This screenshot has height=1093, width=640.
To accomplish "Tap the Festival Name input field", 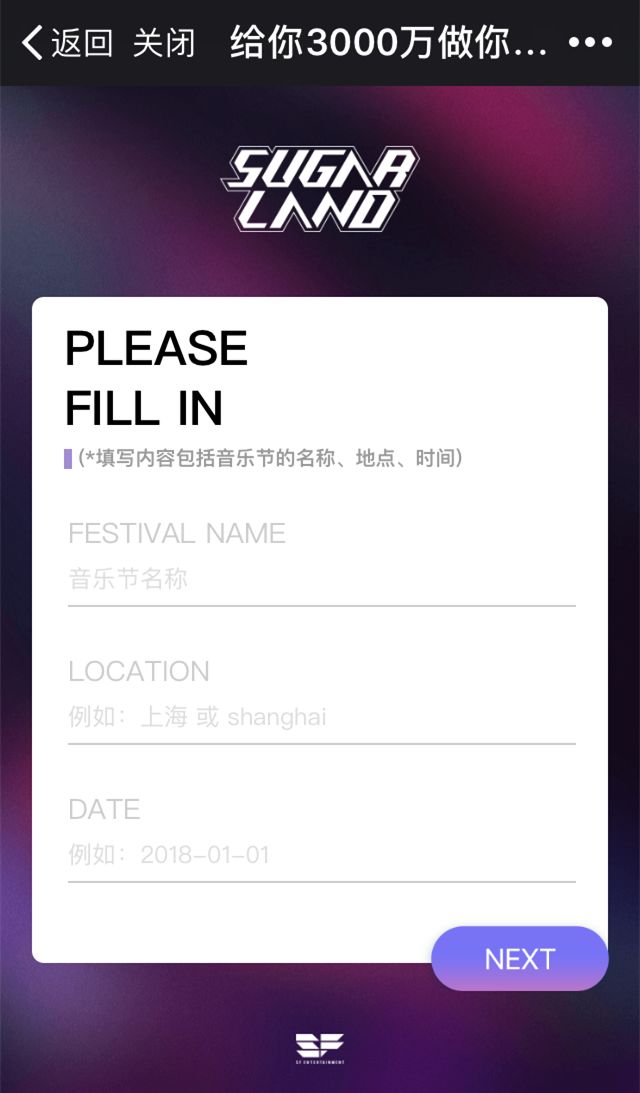I will pos(320,579).
